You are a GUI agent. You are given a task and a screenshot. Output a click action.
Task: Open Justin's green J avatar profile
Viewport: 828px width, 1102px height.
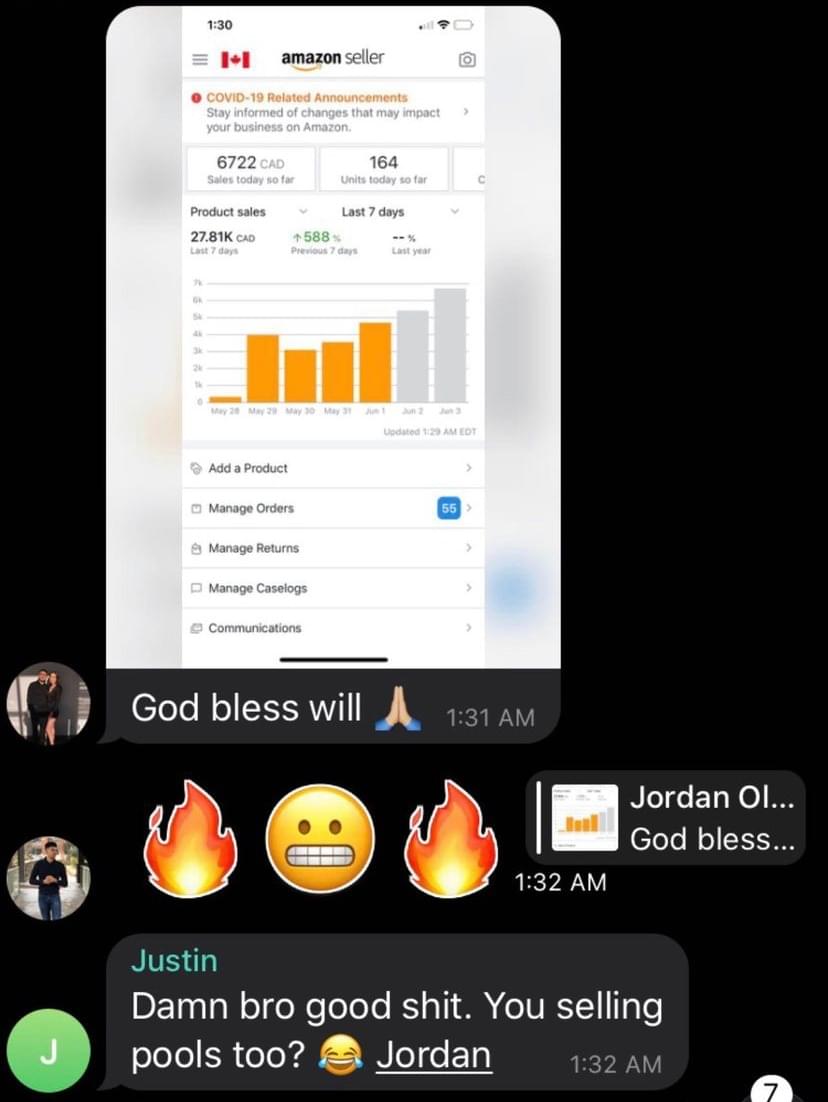click(x=49, y=1051)
